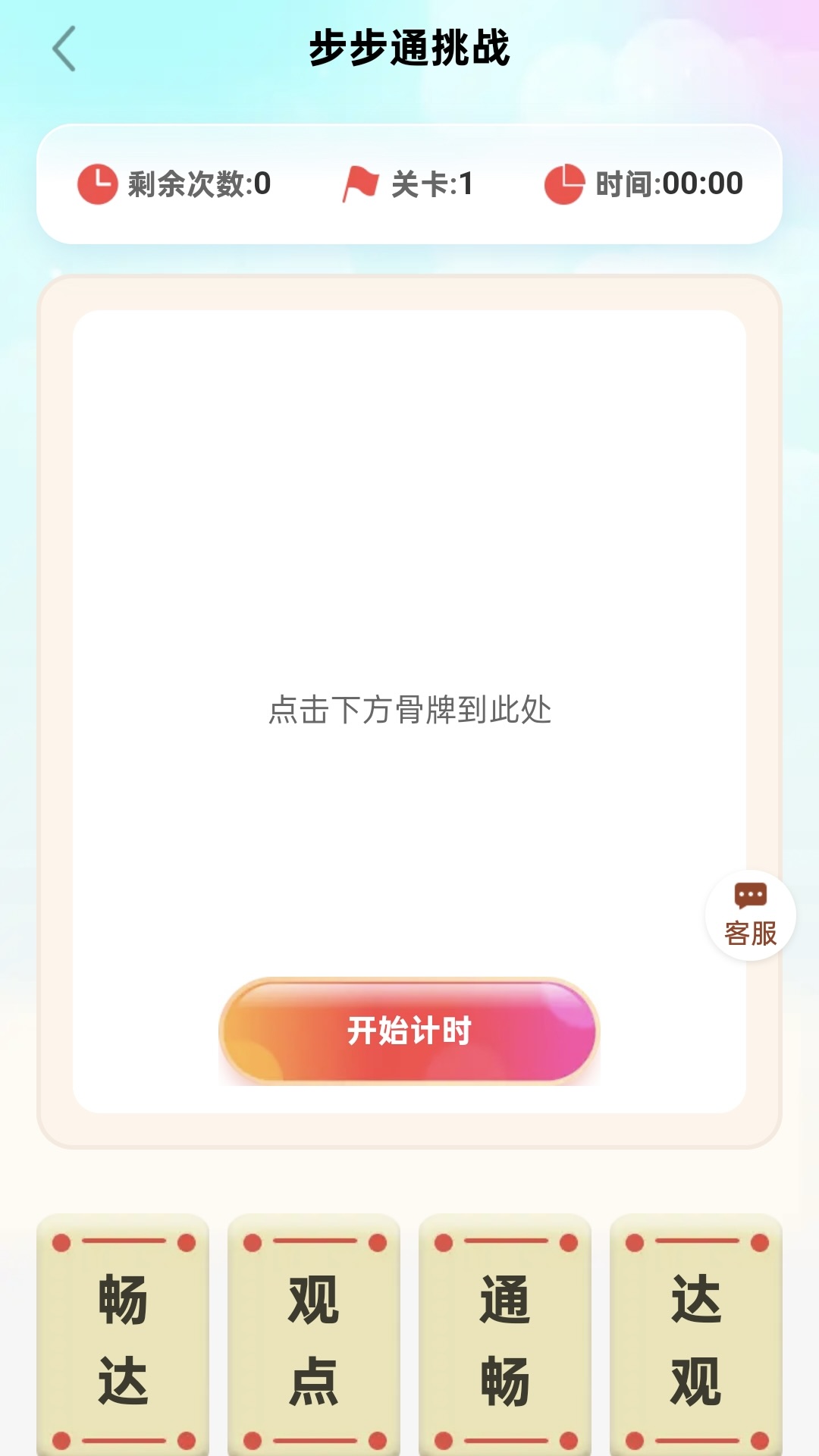The height and width of the screenshot is (1456, 819).
Task: Tap 点击下方骨牌到此处 placement area
Action: (x=409, y=708)
